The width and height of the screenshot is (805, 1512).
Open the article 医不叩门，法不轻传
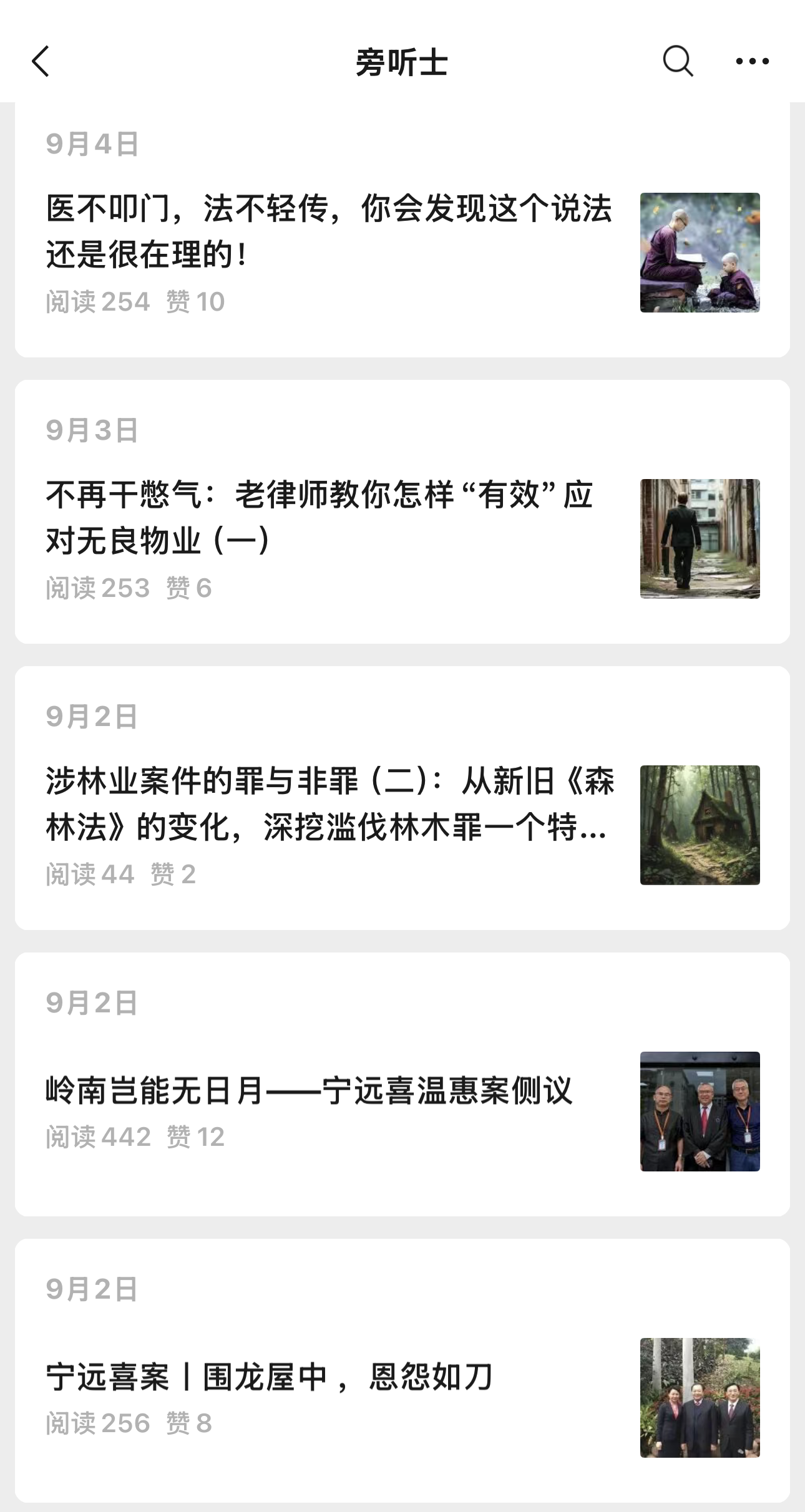pos(329,231)
